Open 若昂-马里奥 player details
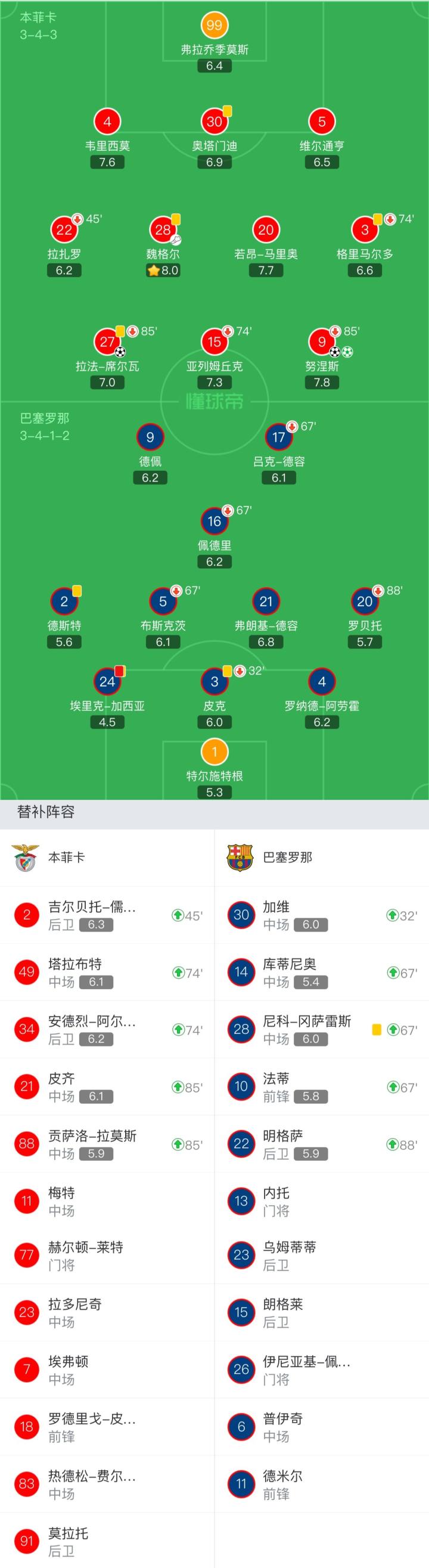This screenshot has height=1568, width=429. tap(266, 230)
